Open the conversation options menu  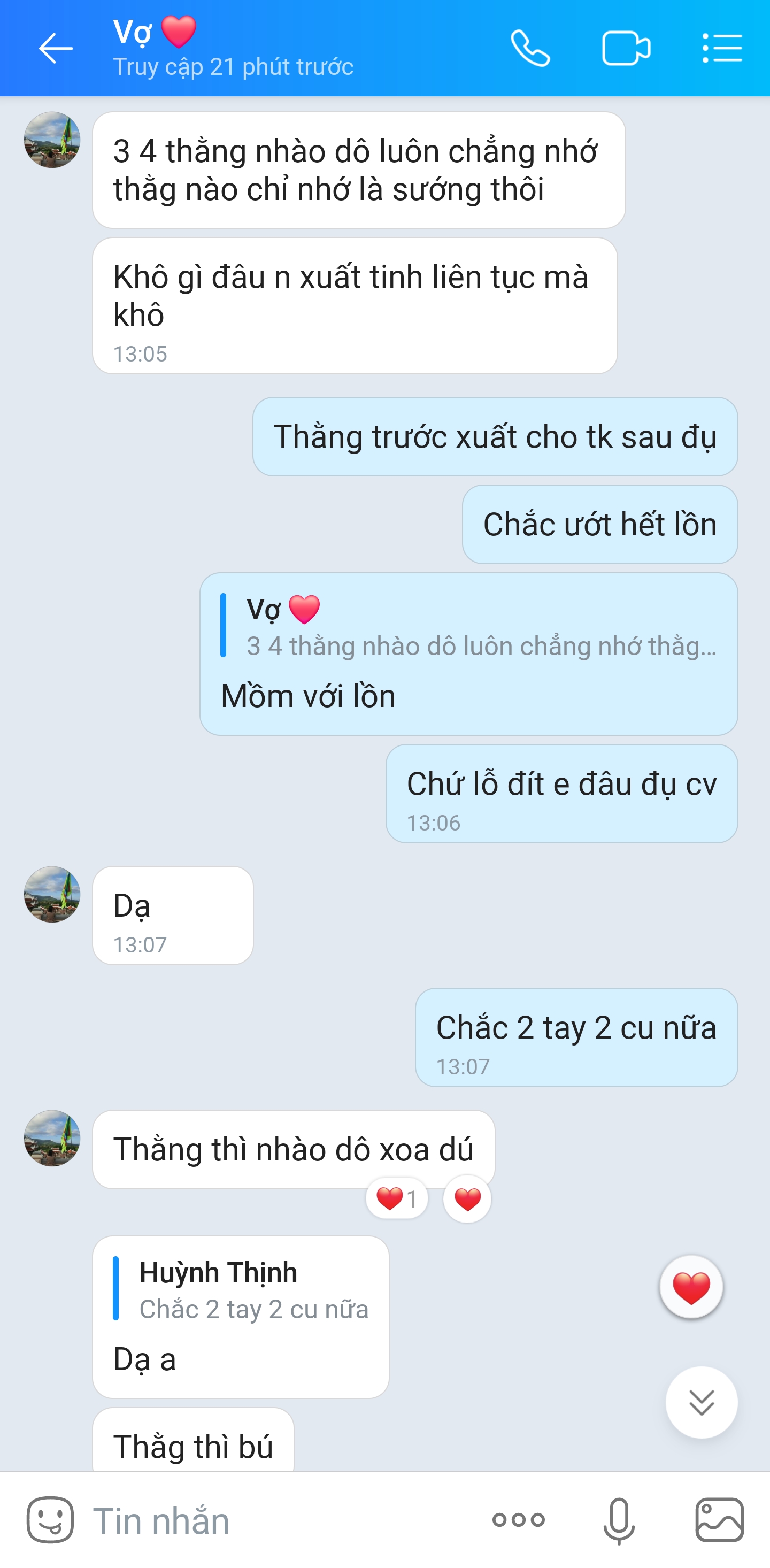[x=722, y=48]
